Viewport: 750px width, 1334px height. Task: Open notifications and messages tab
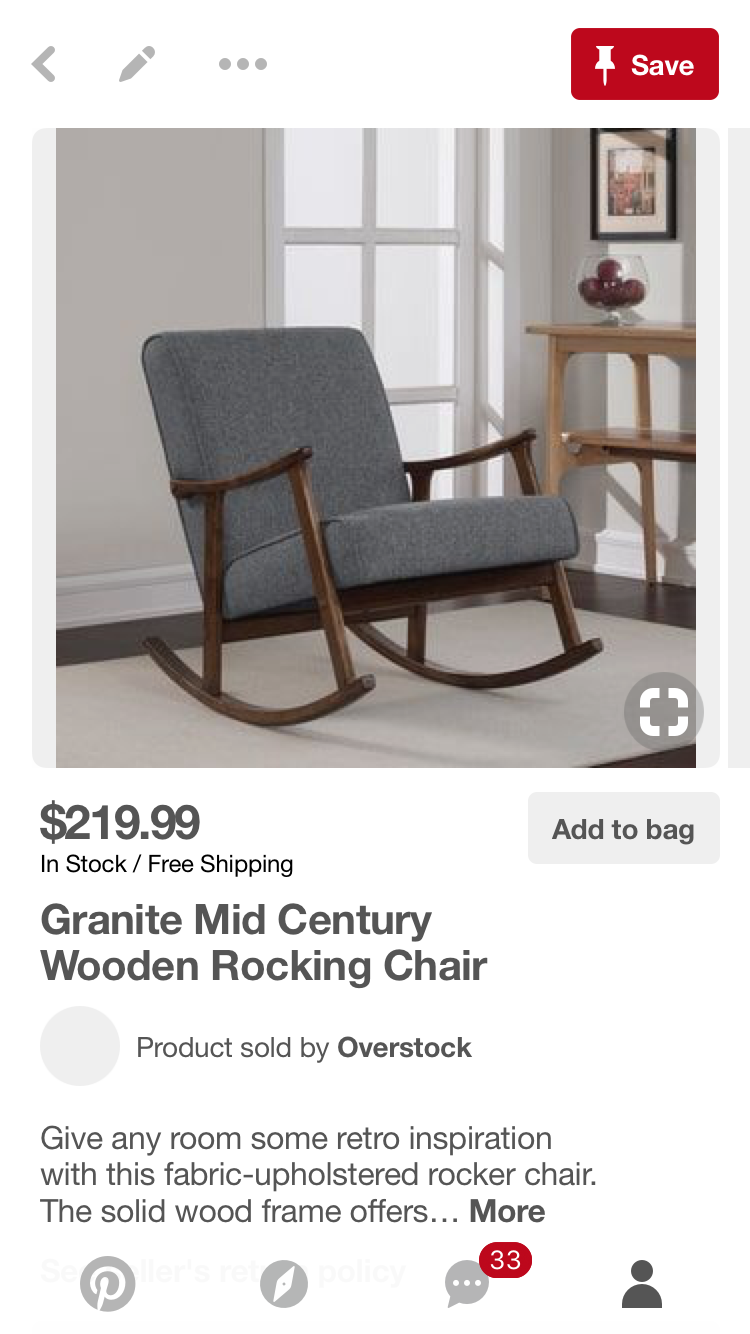click(x=468, y=1283)
